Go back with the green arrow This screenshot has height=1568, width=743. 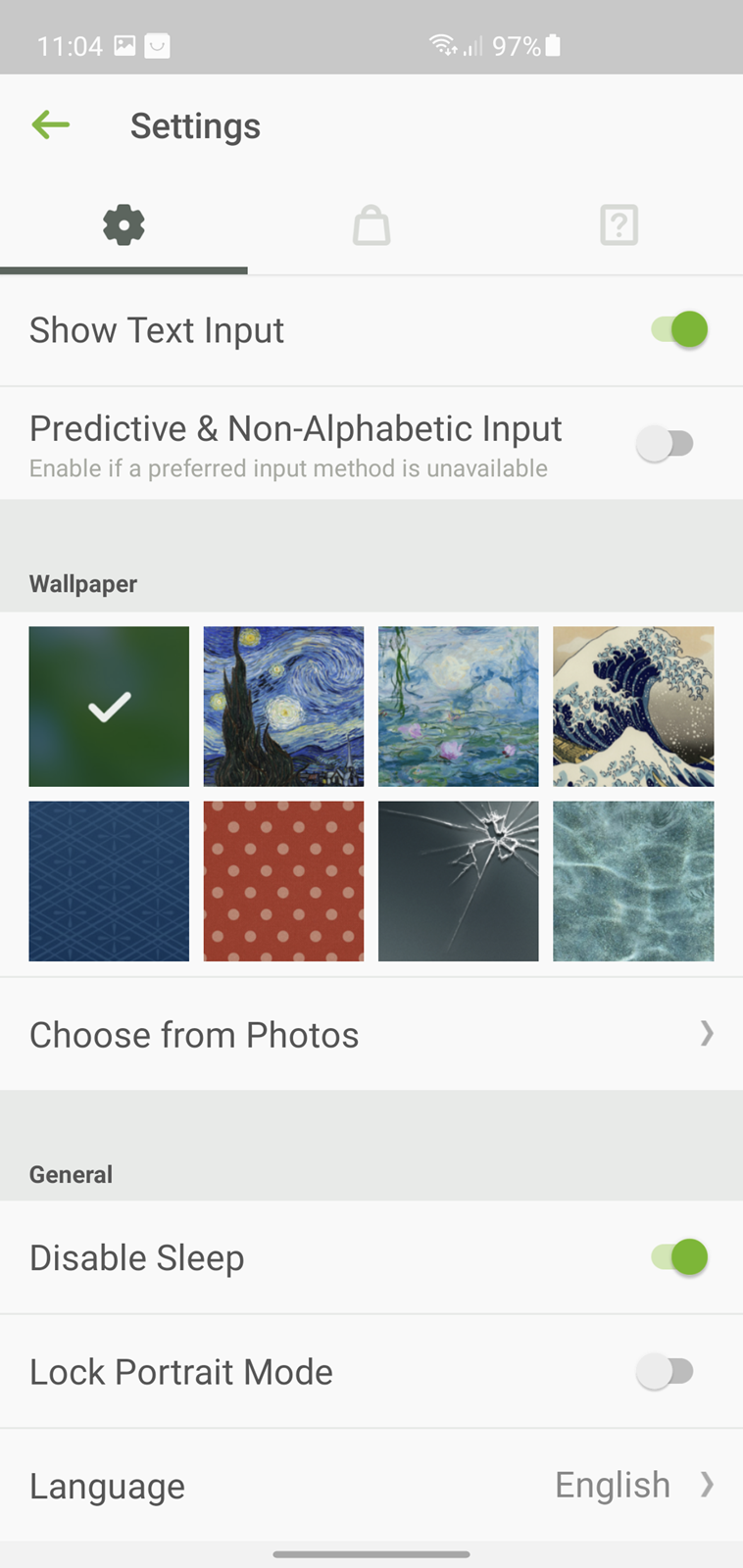(x=51, y=125)
